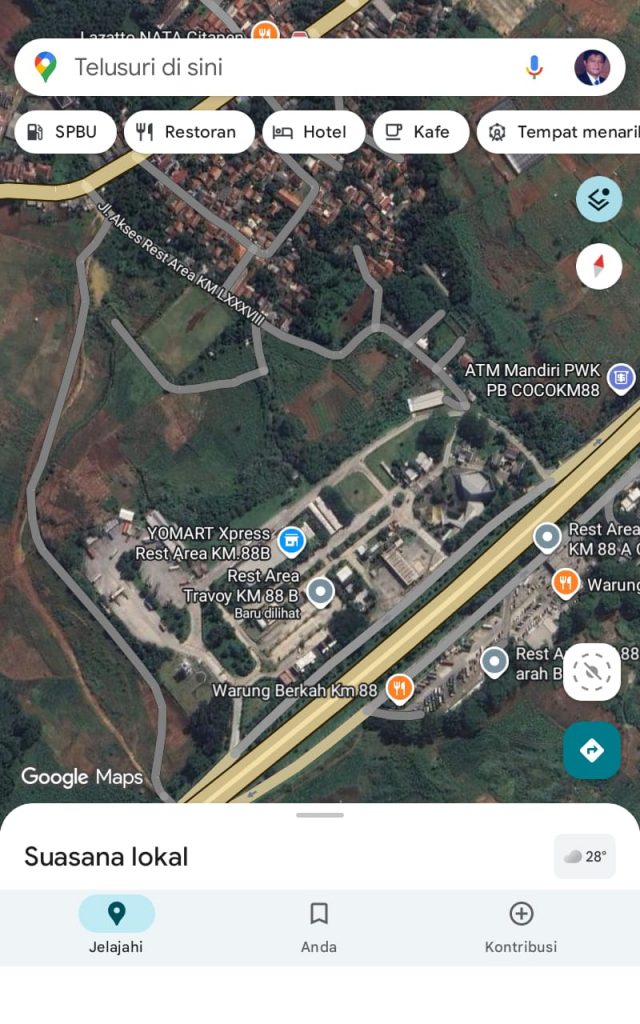Open the account profile picture
Image resolution: width=640 pixels, height=1024 pixels.
pos(592,68)
